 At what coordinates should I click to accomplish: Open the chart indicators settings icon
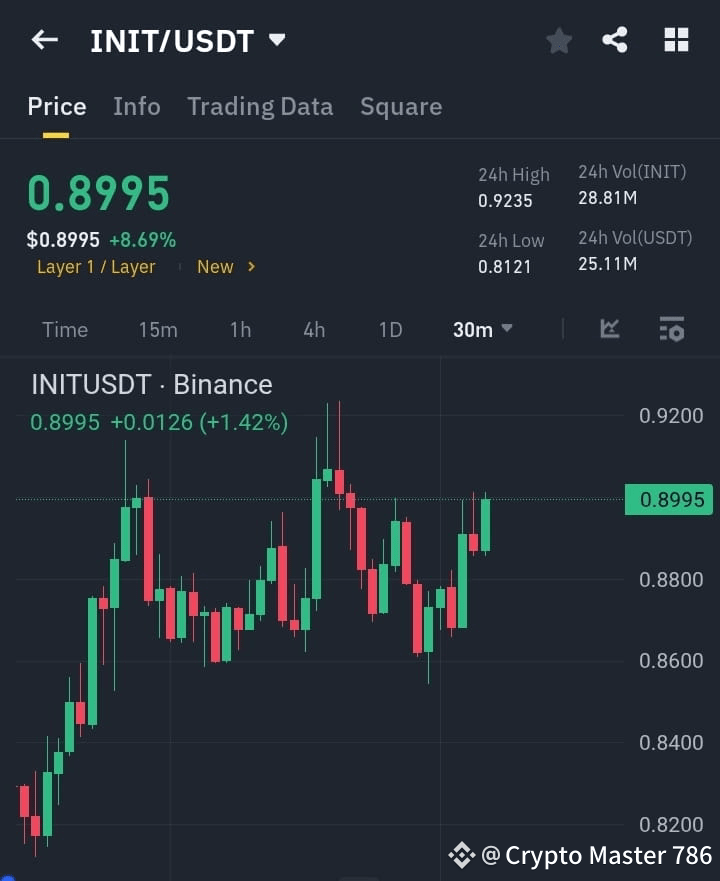[672, 329]
